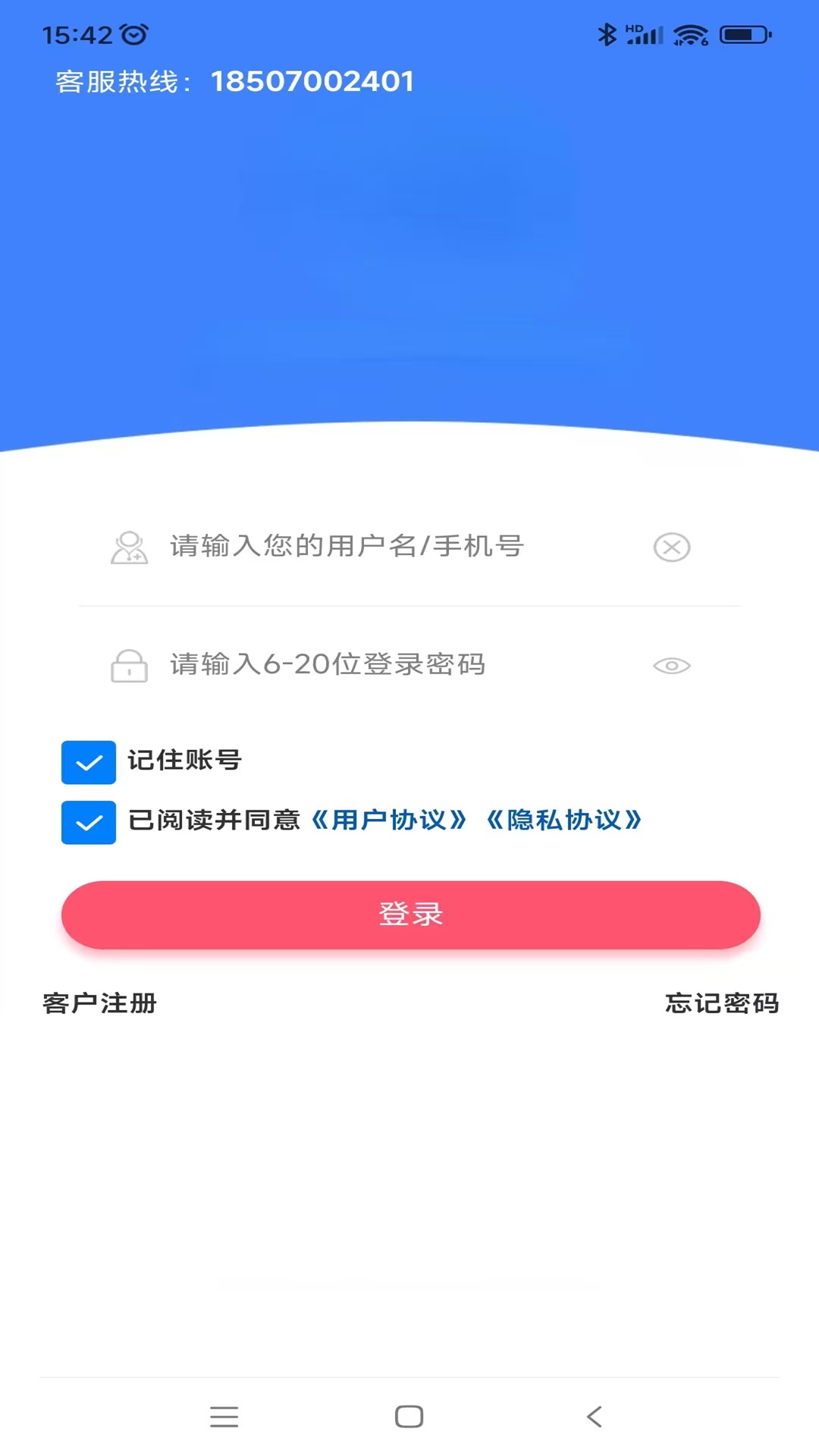Tap the system home button
This screenshot has width=819, height=1456.
[409, 1417]
